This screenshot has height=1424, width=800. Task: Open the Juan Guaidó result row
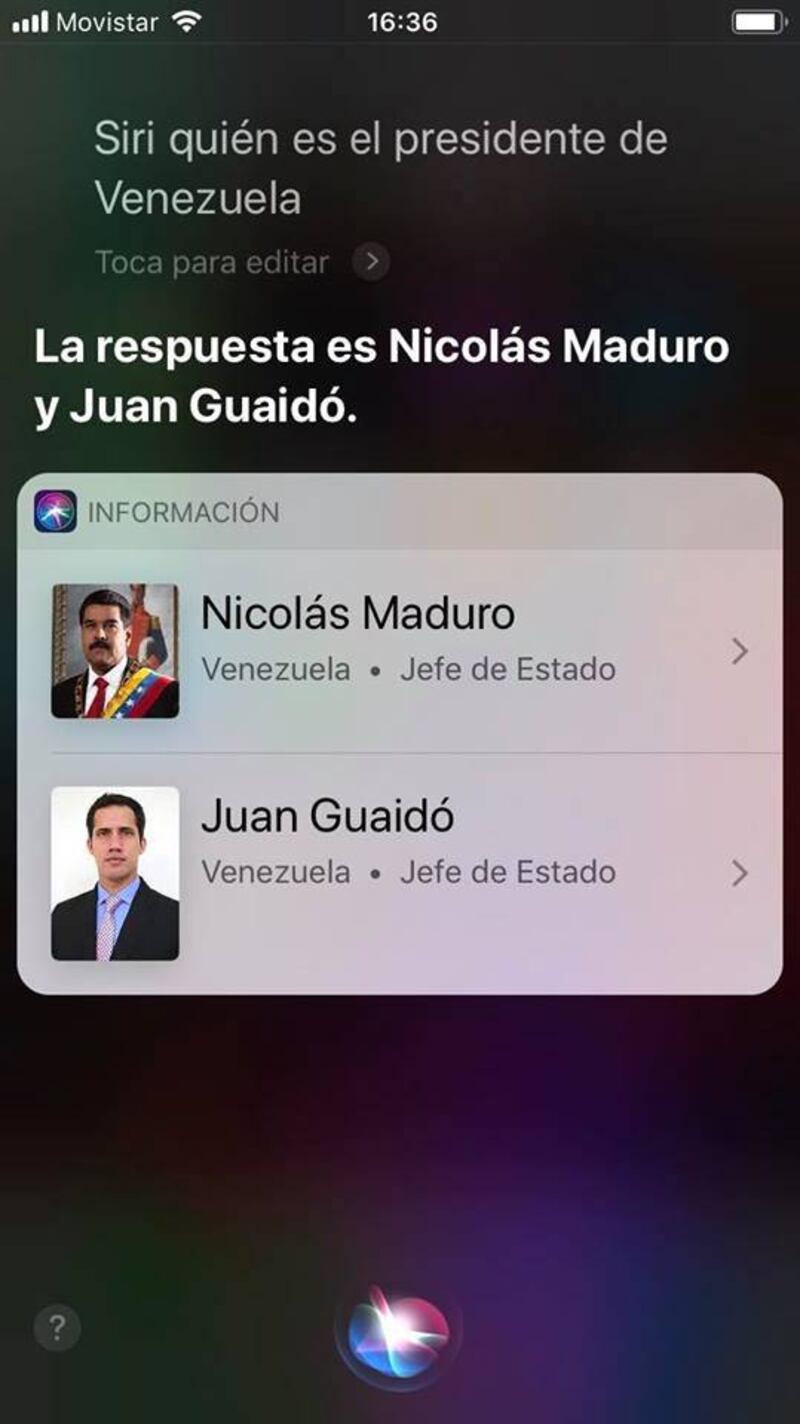click(x=400, y=873)
